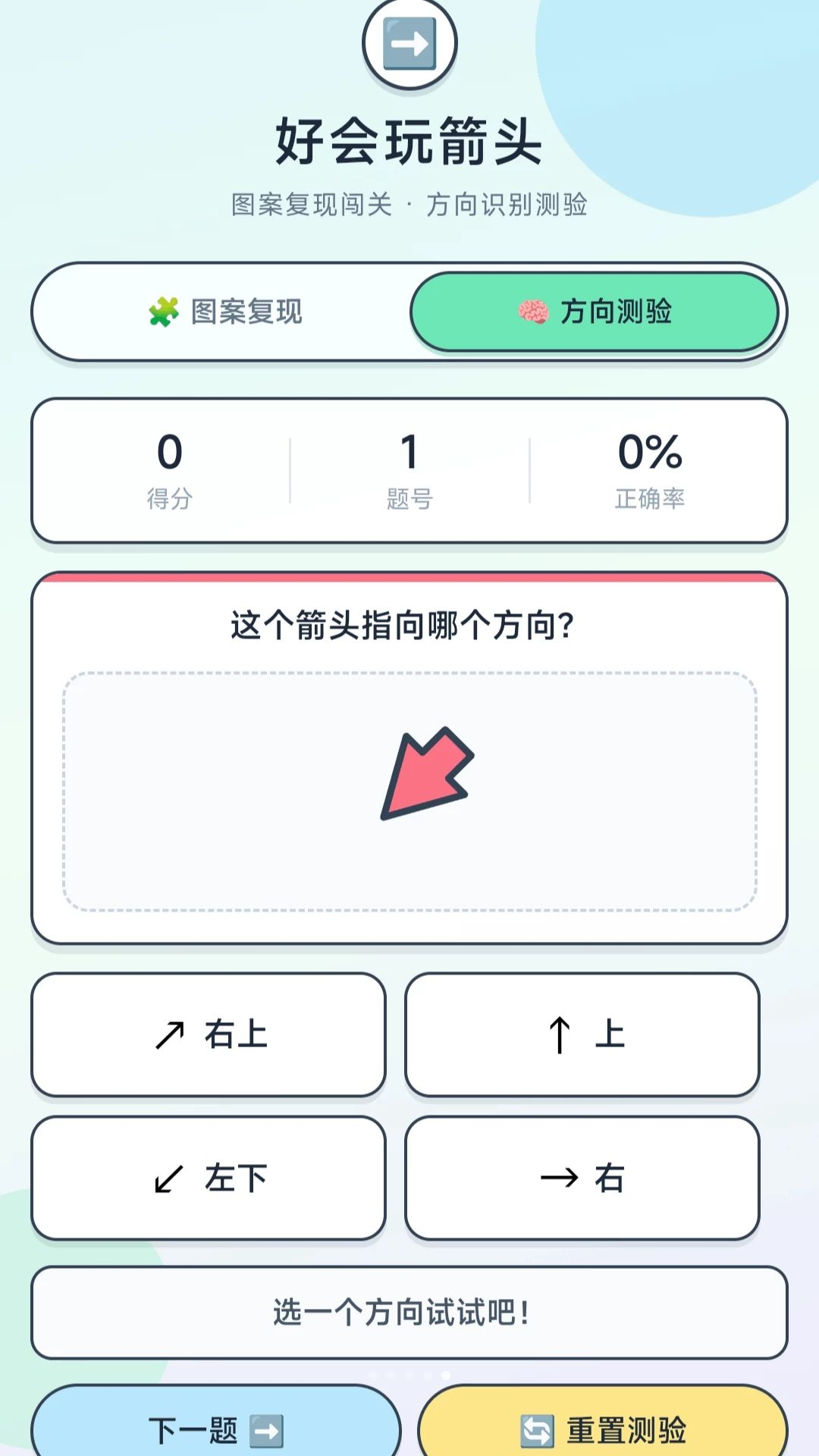This screenshot has height=1456, width=819.
Task: Choose the 右上 answer option
Action: (x=209, y=1034)
